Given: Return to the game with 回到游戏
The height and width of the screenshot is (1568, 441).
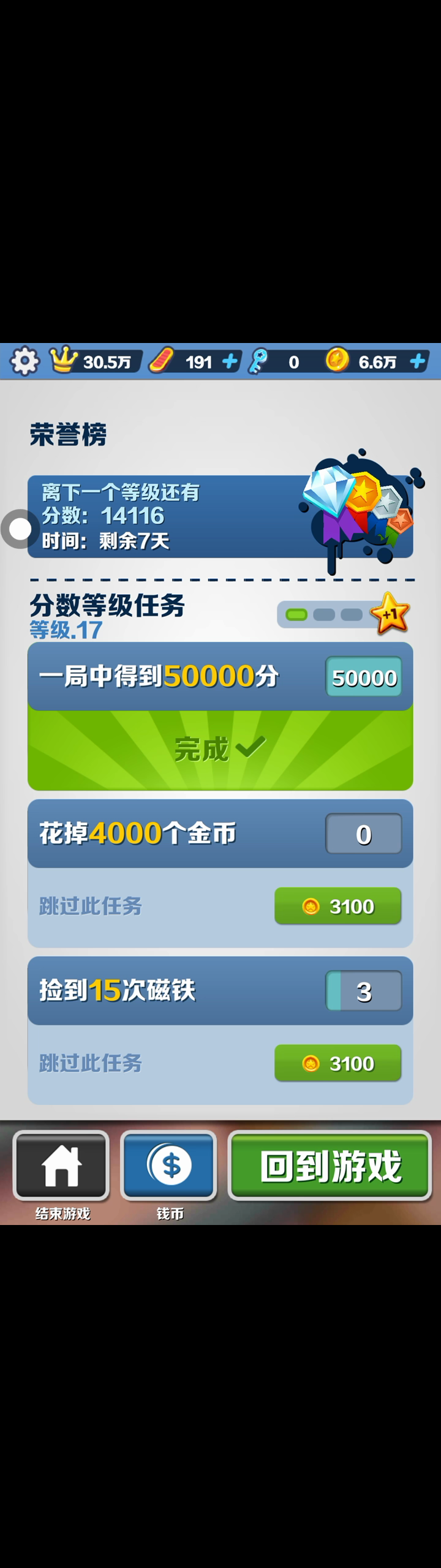Looking at the screenshot, I should point(330,1165).
